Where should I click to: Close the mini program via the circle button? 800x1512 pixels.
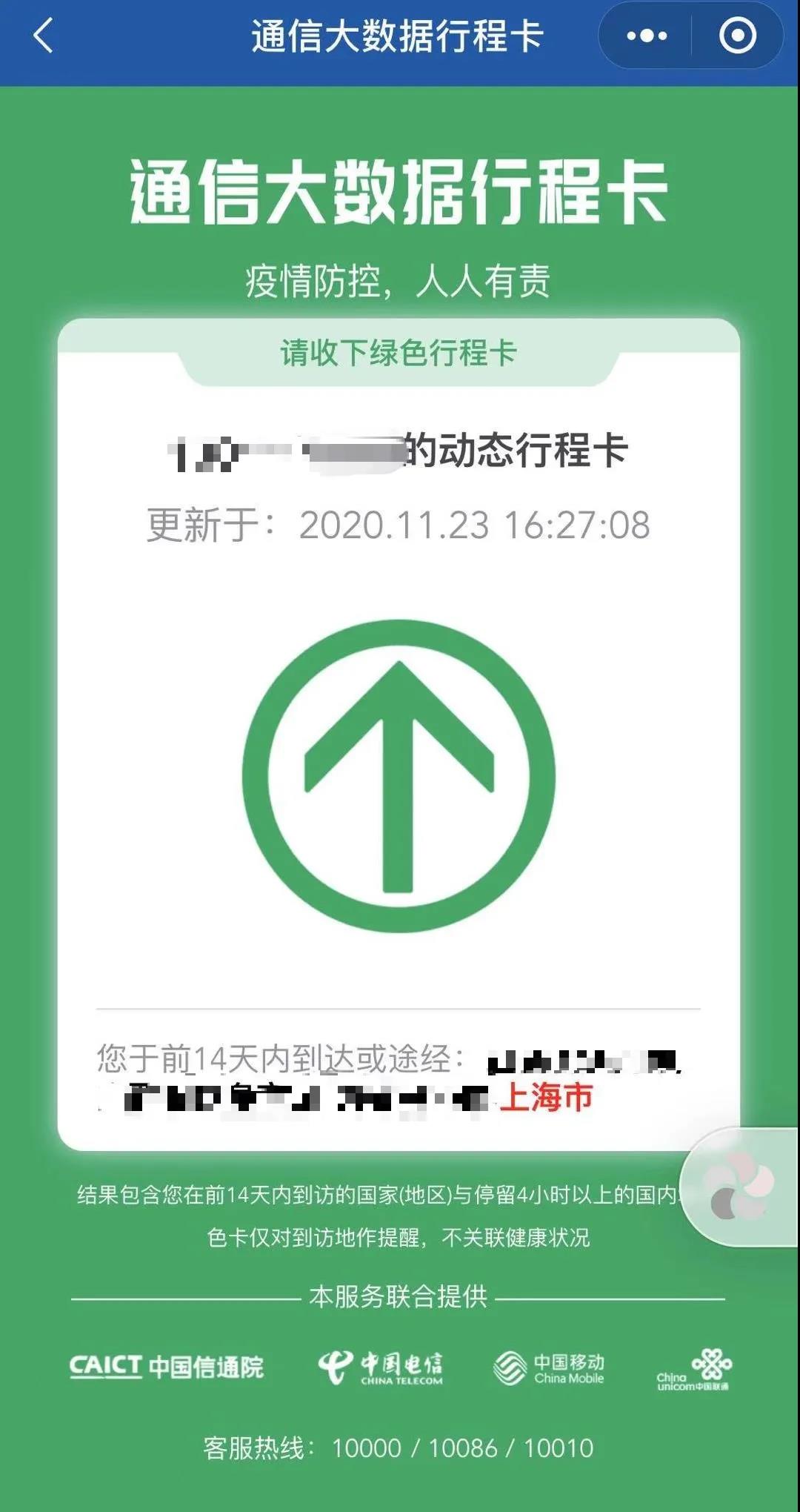point(738,36)
